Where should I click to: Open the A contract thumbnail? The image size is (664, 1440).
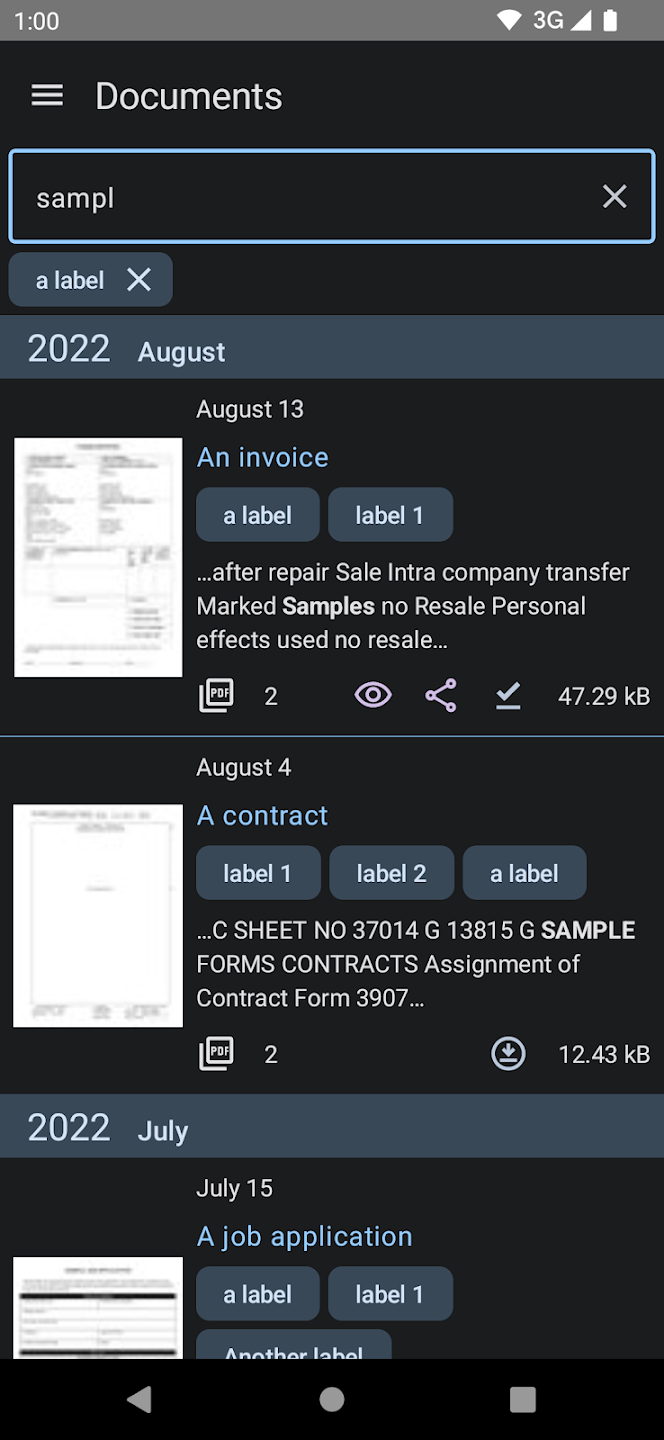[x=98, y=915]
